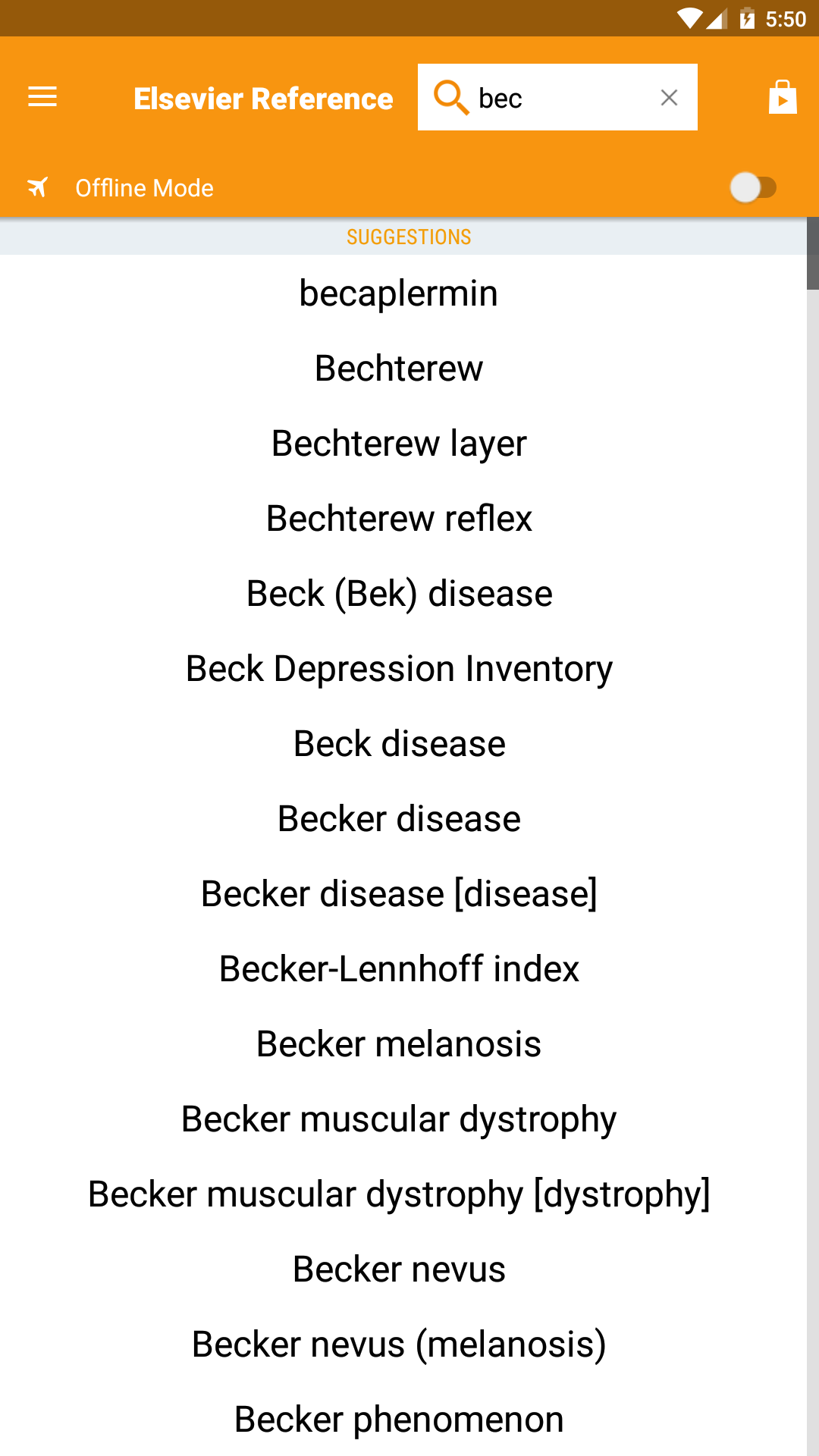This screenshot has height=1456, width=819.
Task: Choose Becker-Lennhoff index suggestion
Action: [398, 968]
